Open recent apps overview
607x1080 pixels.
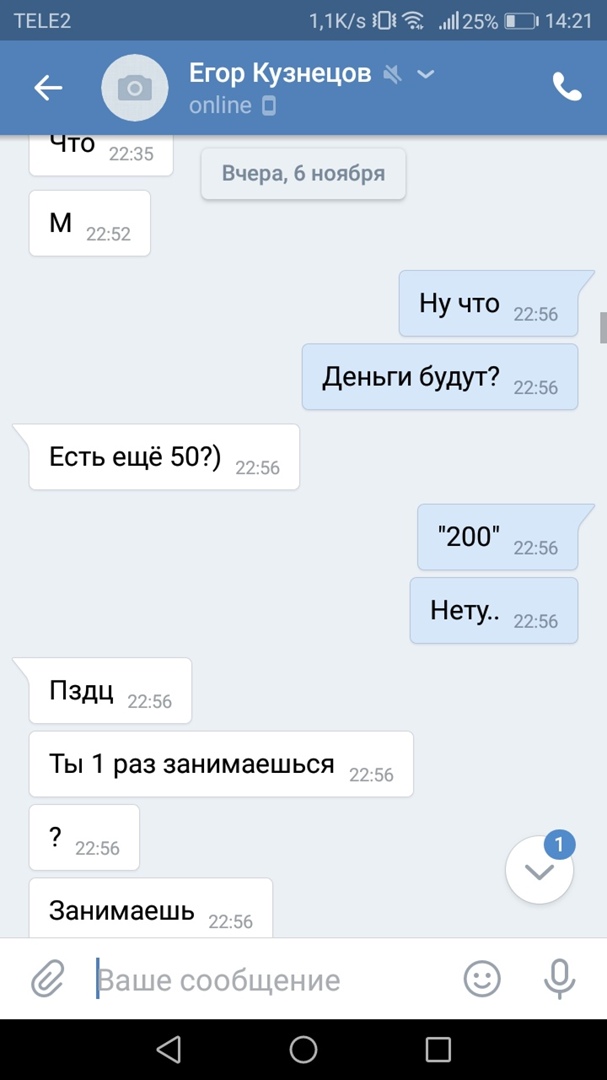(438, 1049)
